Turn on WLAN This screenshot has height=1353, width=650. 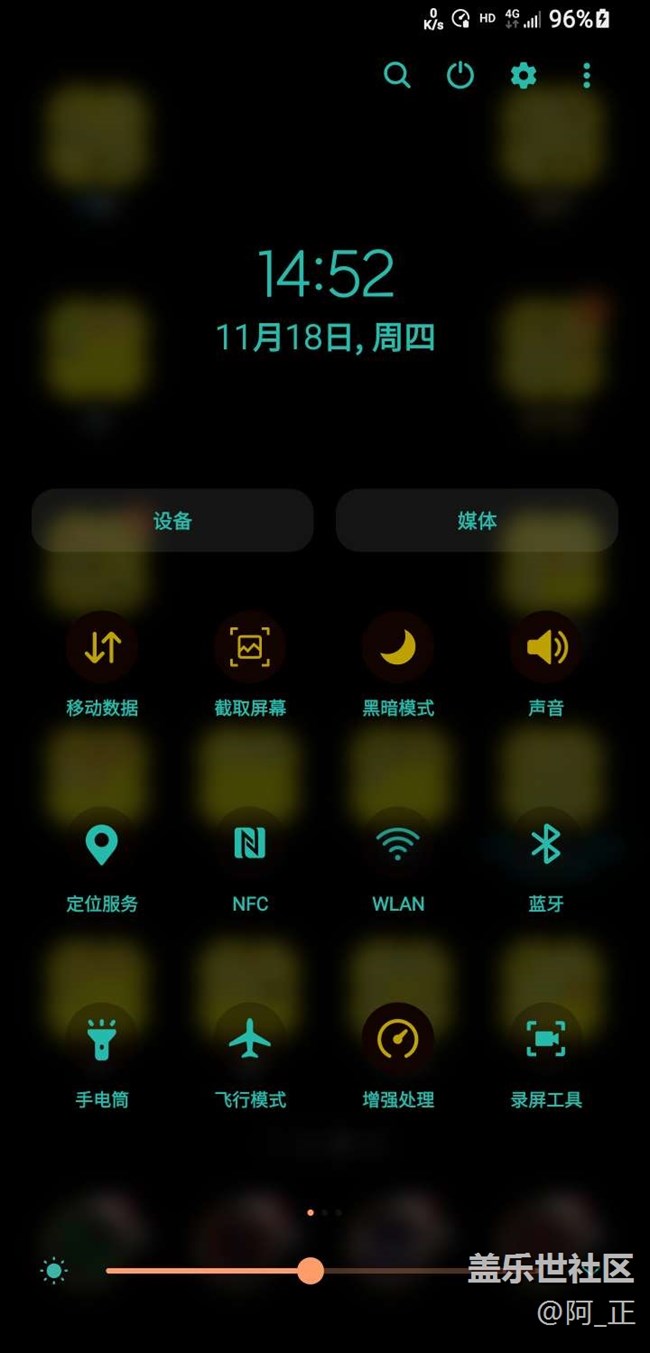pyautogui.click(x=398, y=844)
